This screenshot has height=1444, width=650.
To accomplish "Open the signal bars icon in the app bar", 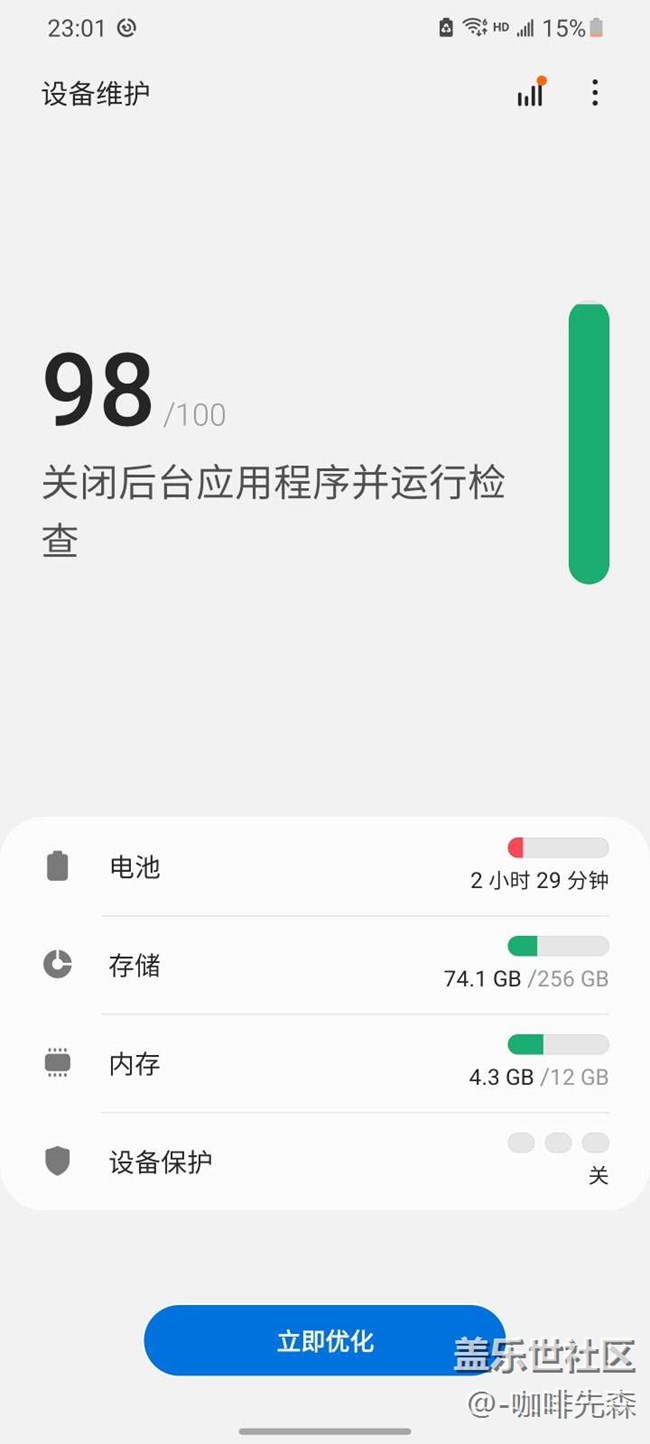I will coord(531,93).
